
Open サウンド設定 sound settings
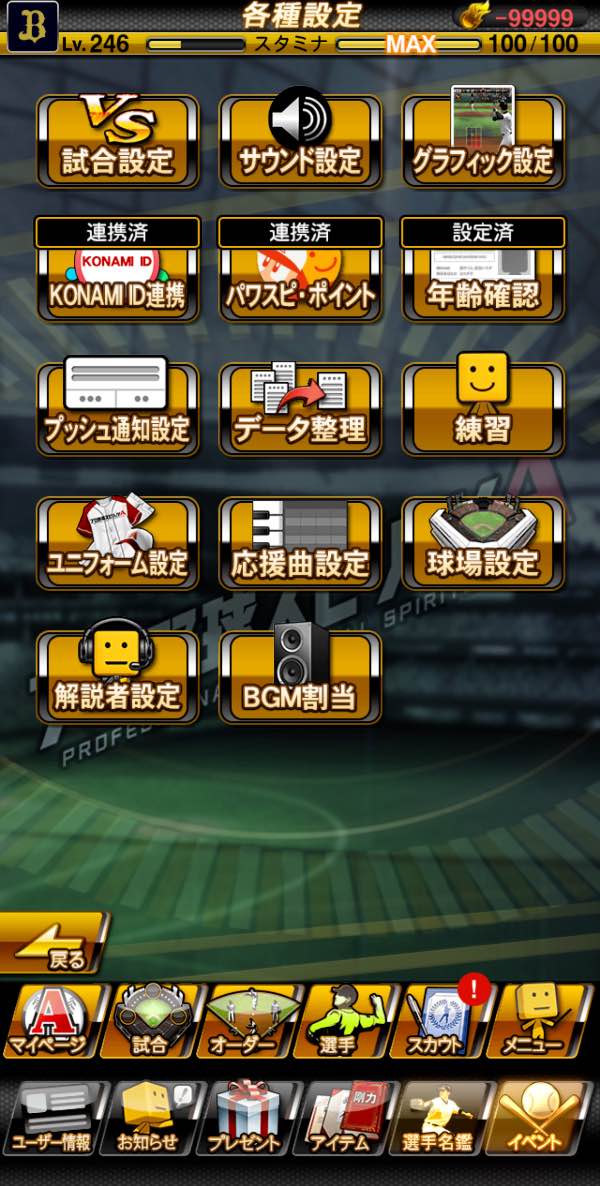pyautogui.click(x=300, y=140)
